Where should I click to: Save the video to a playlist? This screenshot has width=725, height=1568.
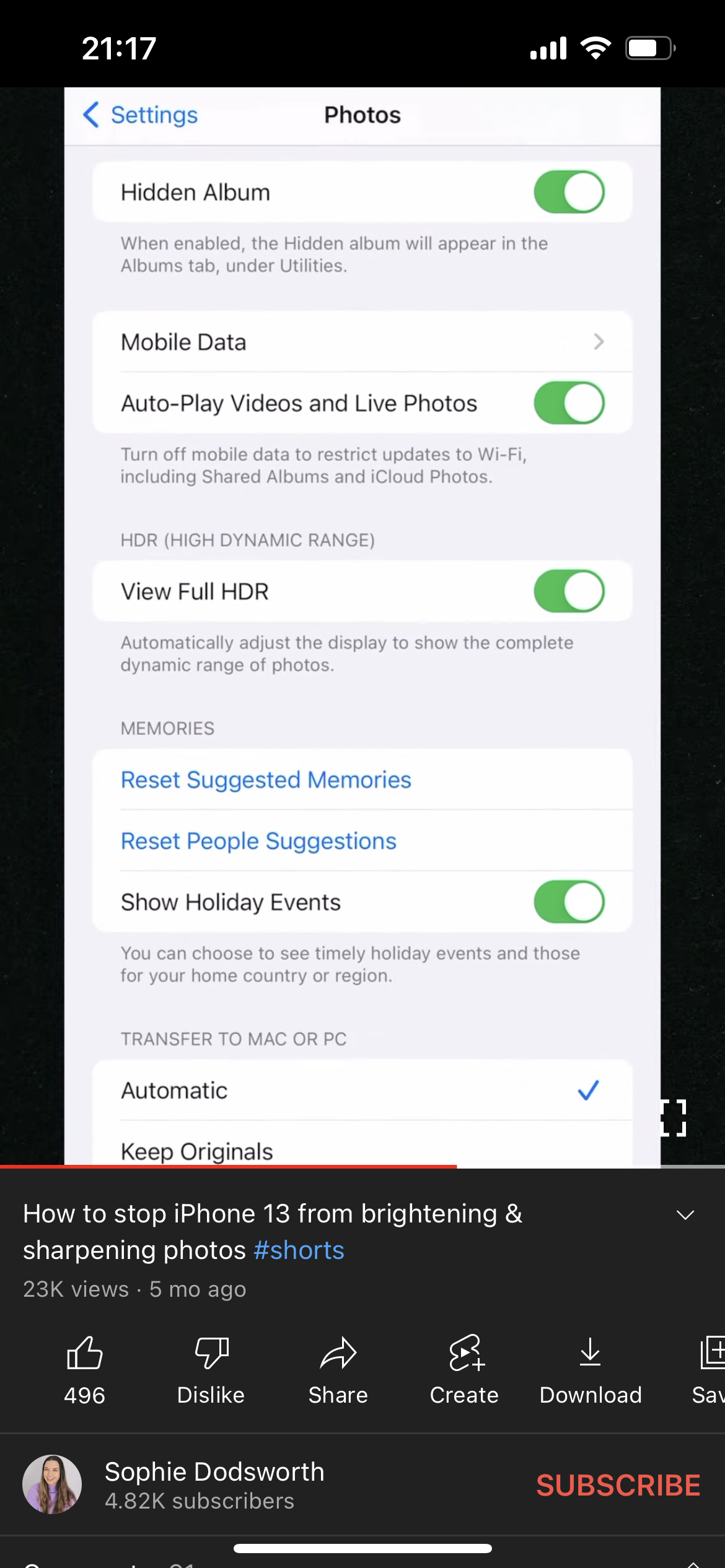click(710, 1370)
